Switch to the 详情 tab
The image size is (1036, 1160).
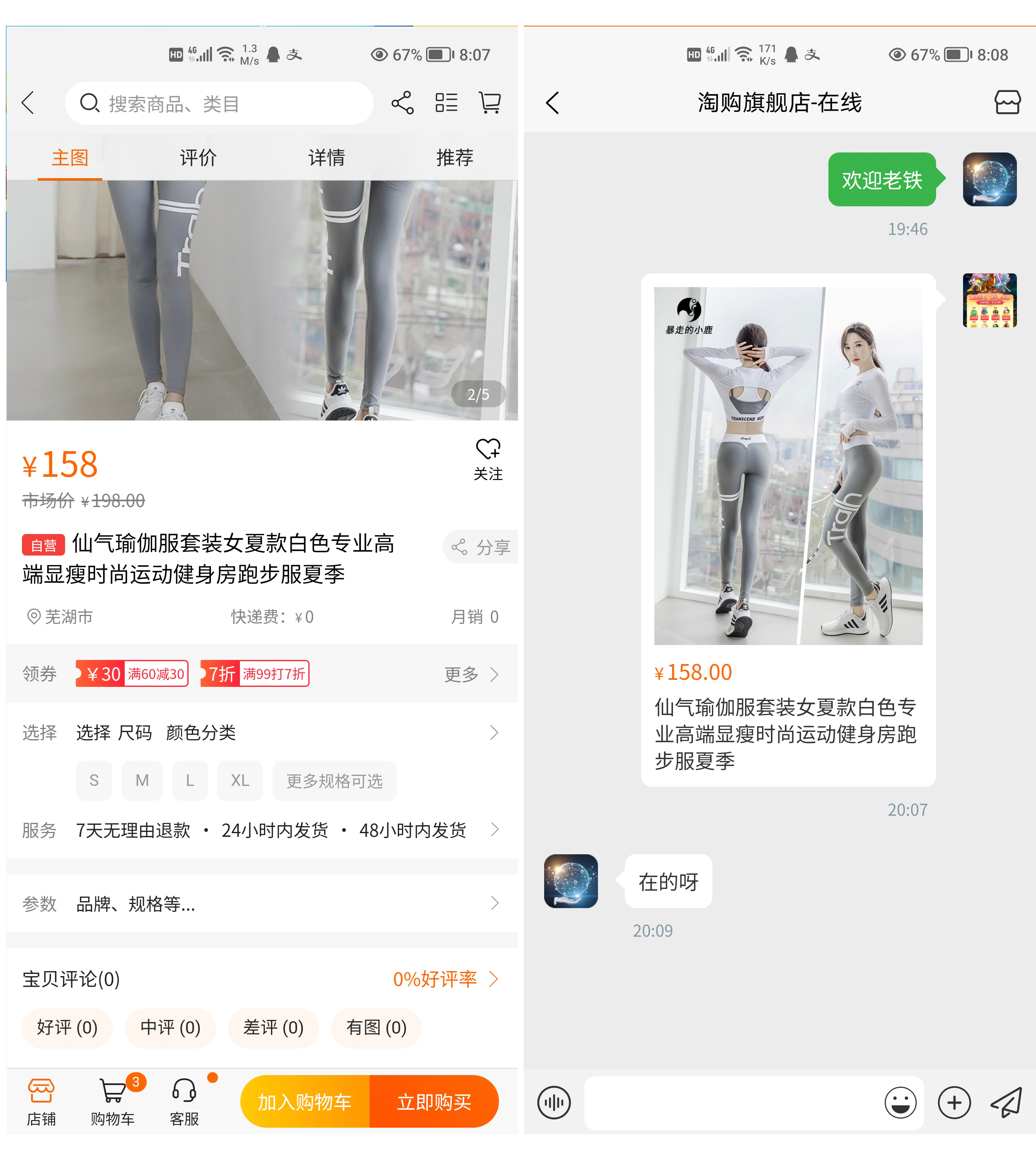pyautogui.click(x=326, y=158)
